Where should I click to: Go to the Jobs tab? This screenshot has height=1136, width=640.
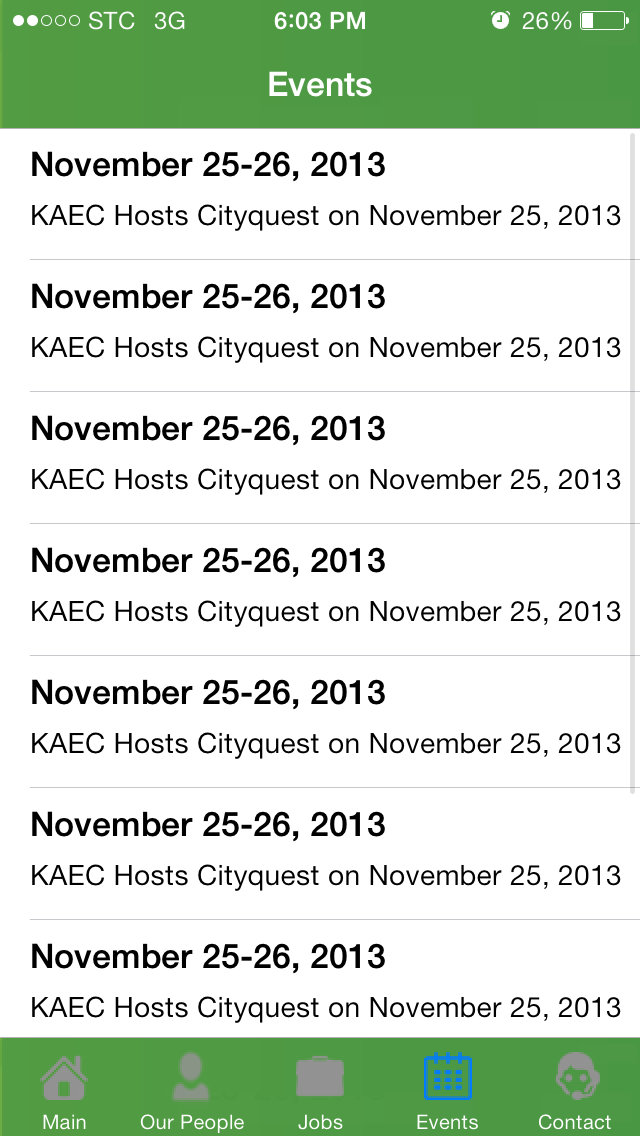pyautogui.click(x=320, y=1090)
